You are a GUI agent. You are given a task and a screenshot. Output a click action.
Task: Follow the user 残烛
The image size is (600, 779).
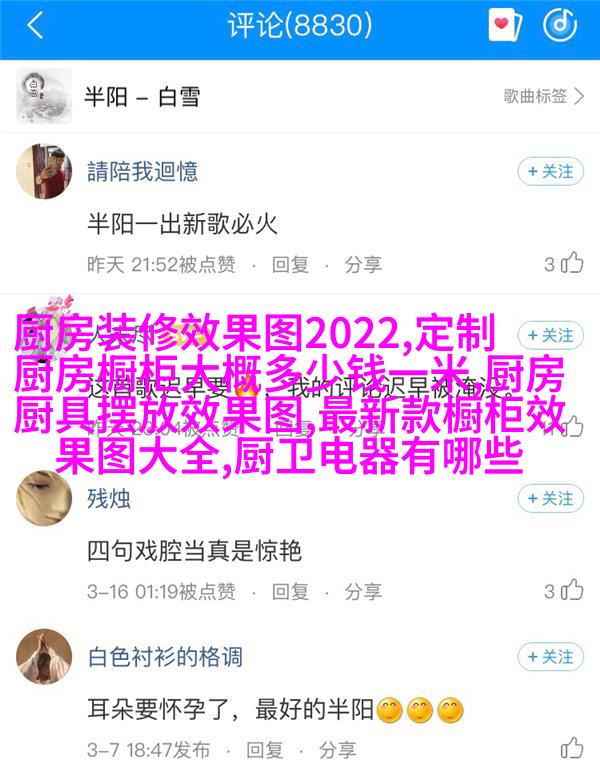550,498
